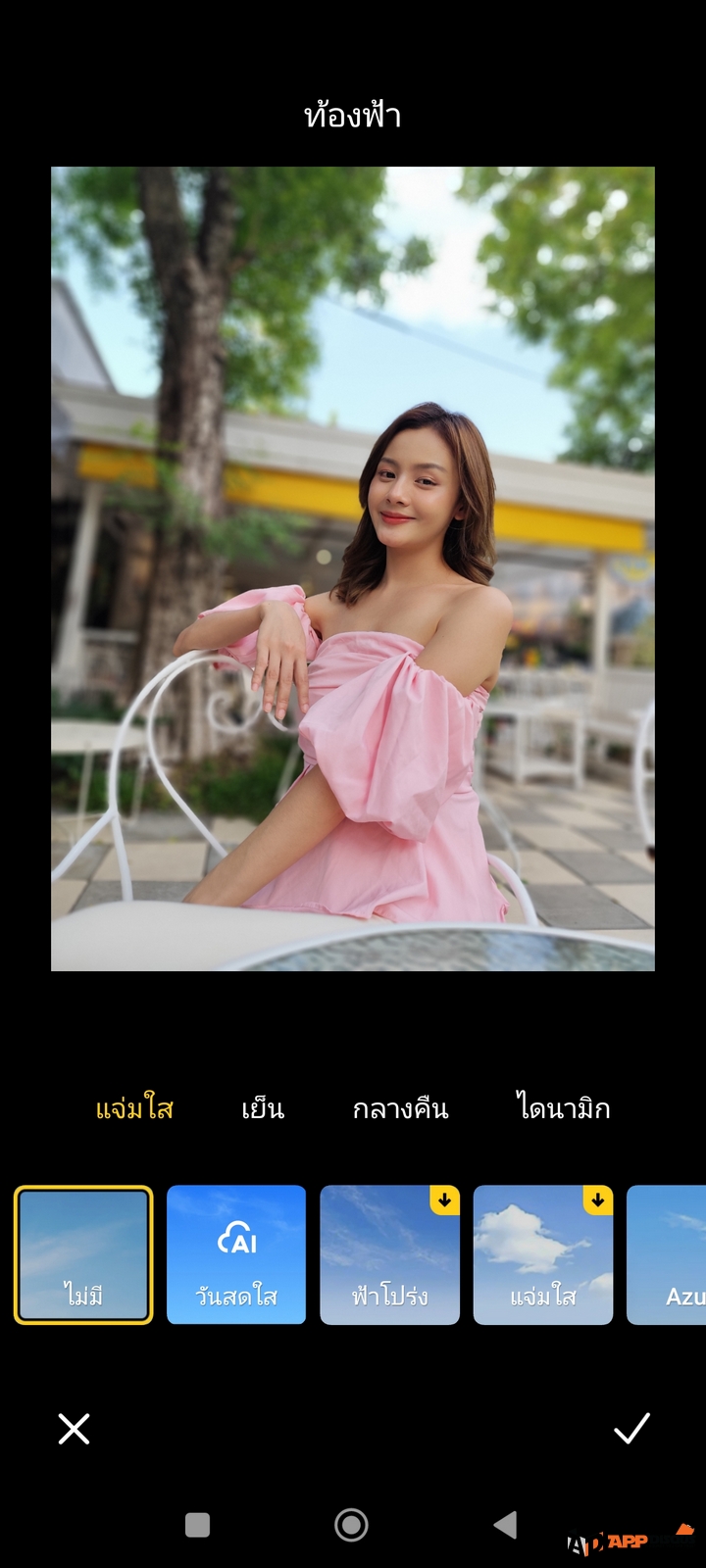
Task: Open the ไดนามิก sky category
Action: coord(563,1108)
